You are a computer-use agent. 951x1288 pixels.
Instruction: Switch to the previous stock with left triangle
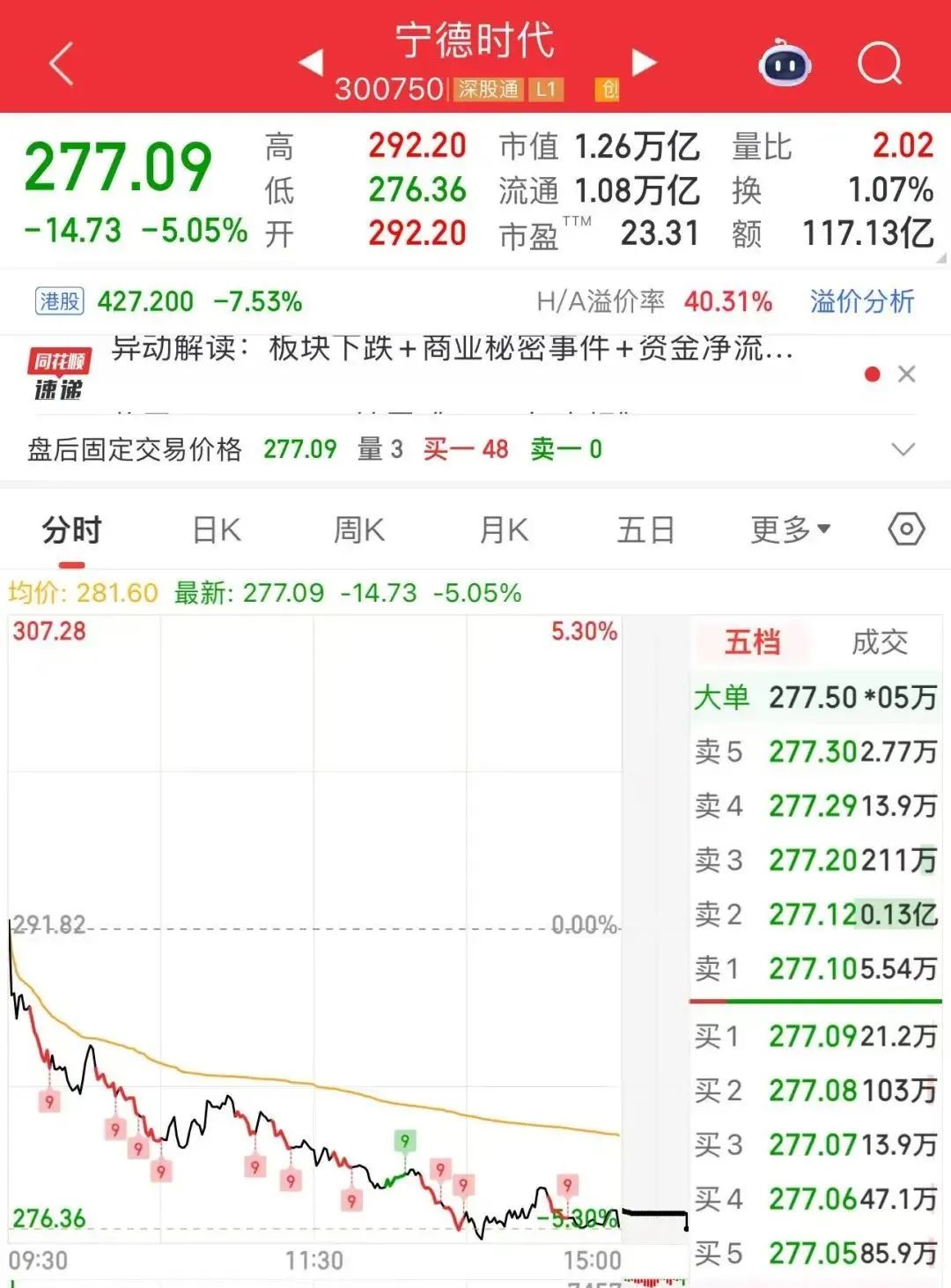tap(311, 63)
